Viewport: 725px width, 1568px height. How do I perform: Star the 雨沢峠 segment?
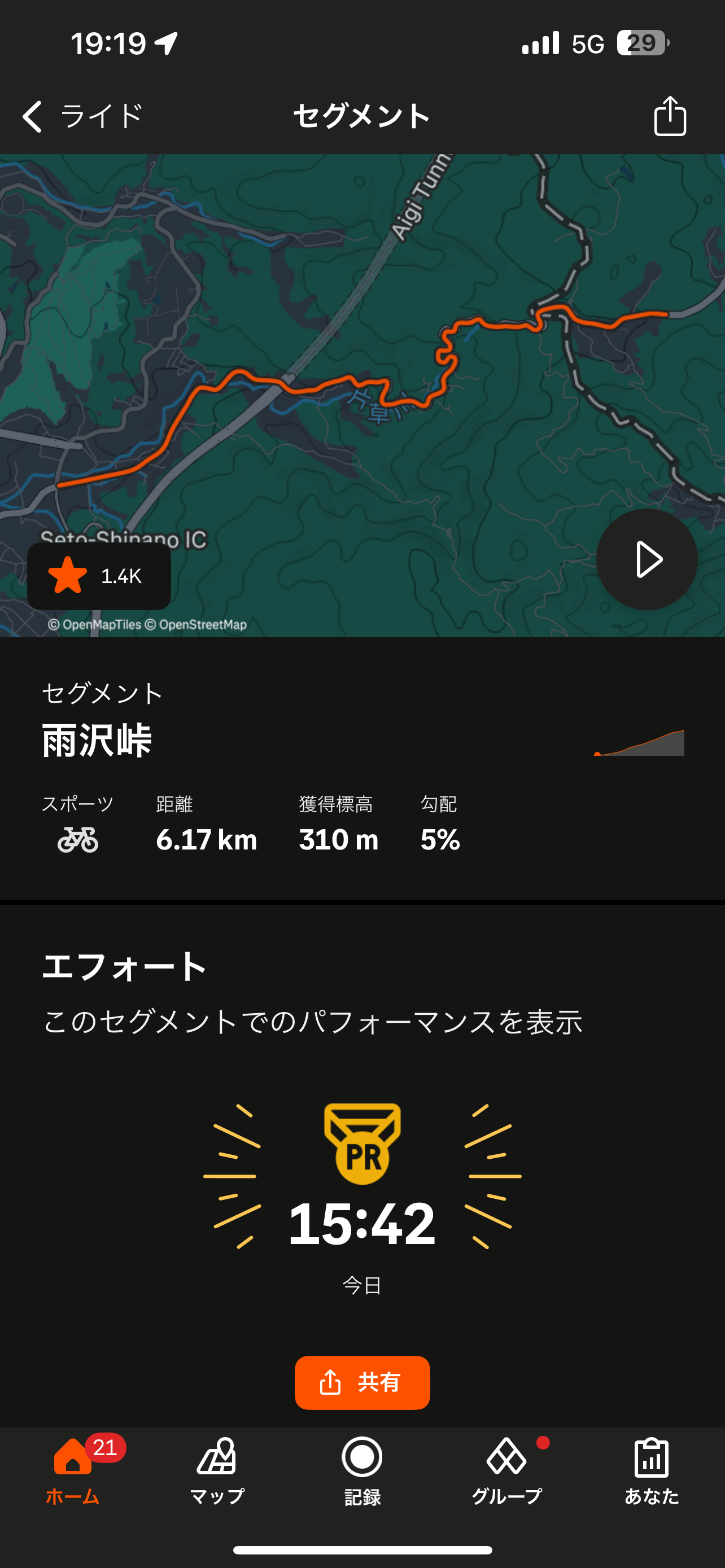coord(99,576)
